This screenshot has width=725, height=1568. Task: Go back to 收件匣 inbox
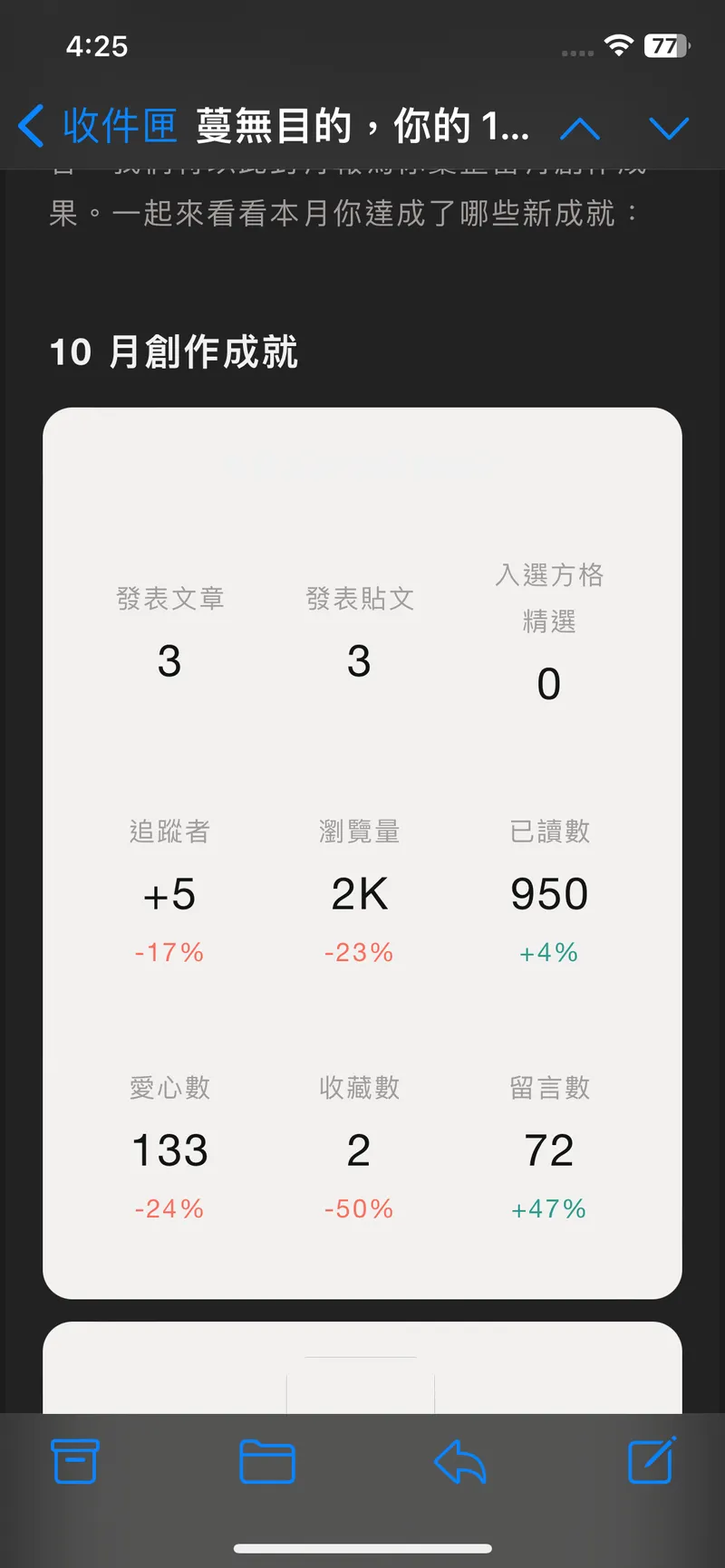[98, 126]
